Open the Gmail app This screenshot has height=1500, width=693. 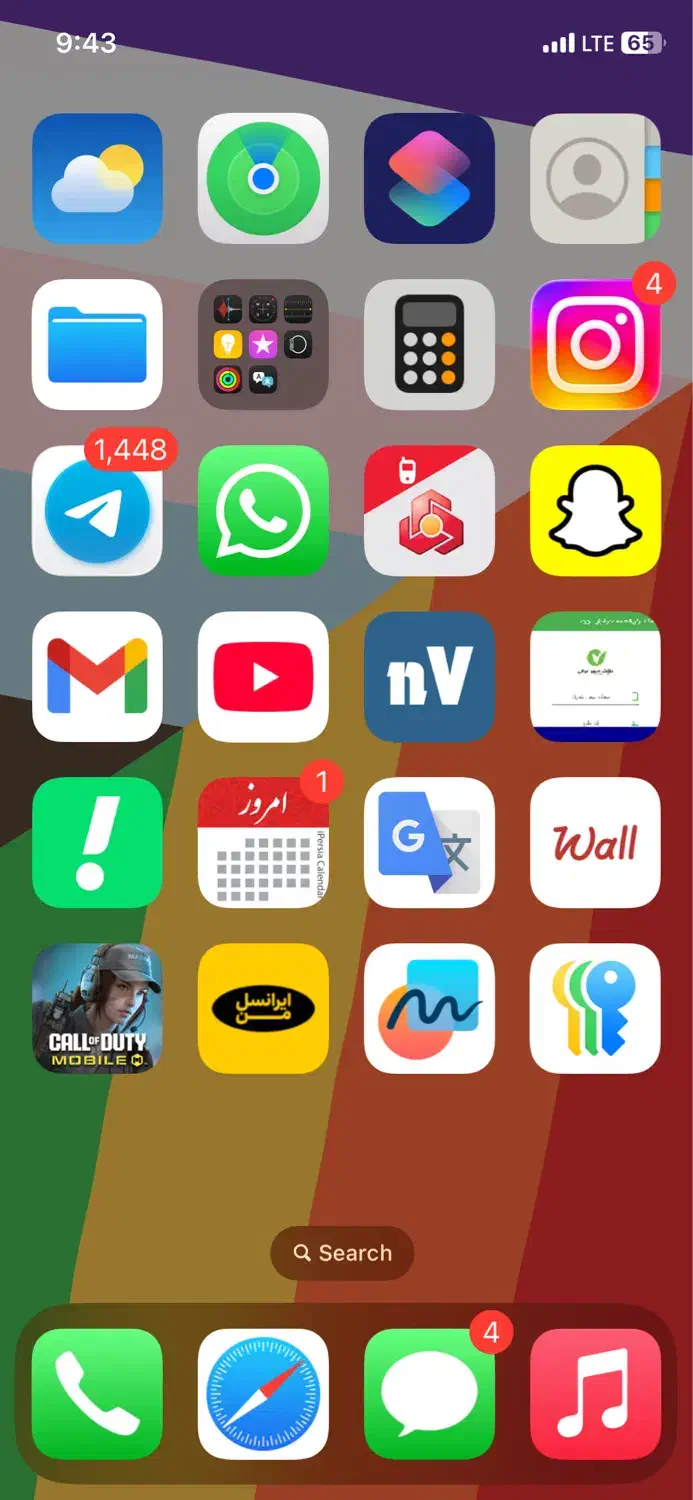point(97,676)
